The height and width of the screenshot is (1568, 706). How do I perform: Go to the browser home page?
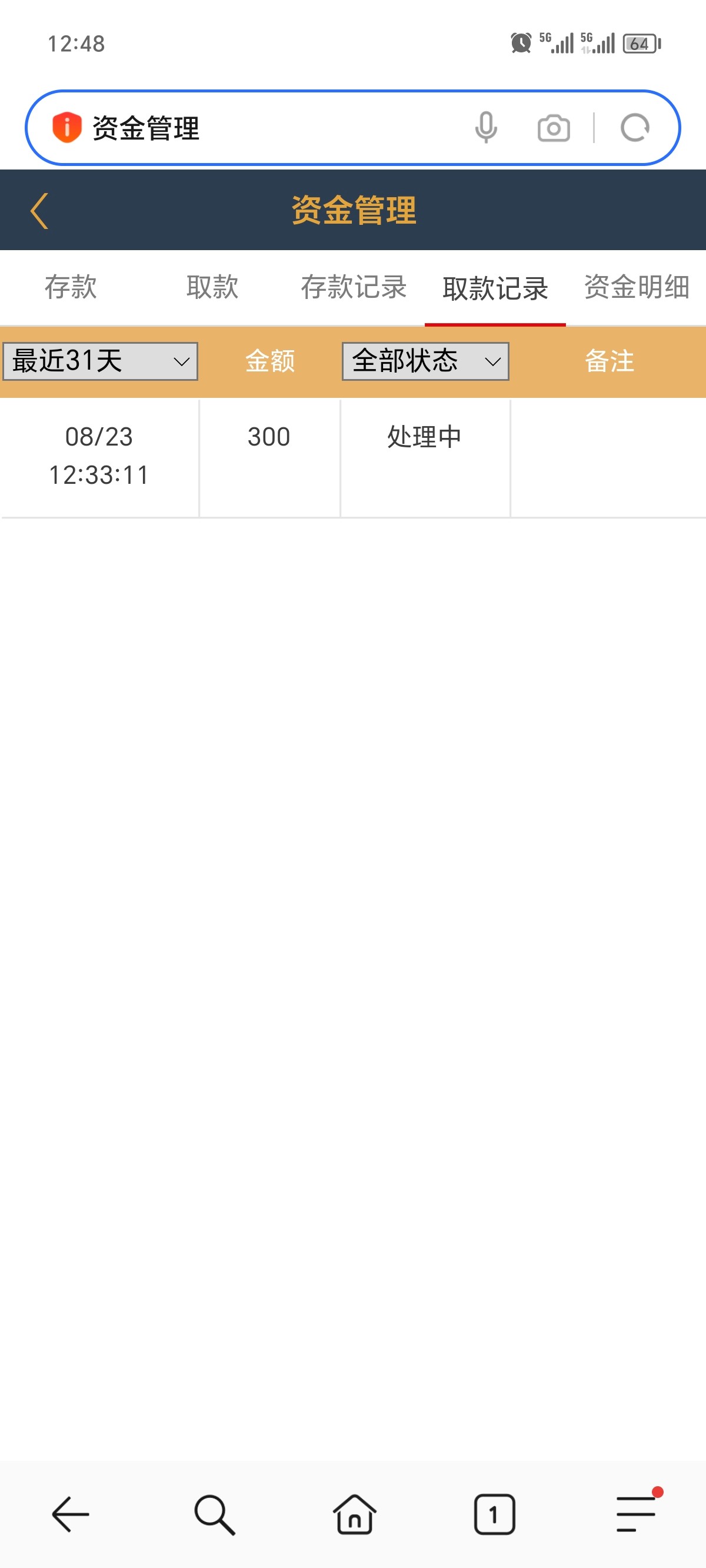pos(354,1514)
